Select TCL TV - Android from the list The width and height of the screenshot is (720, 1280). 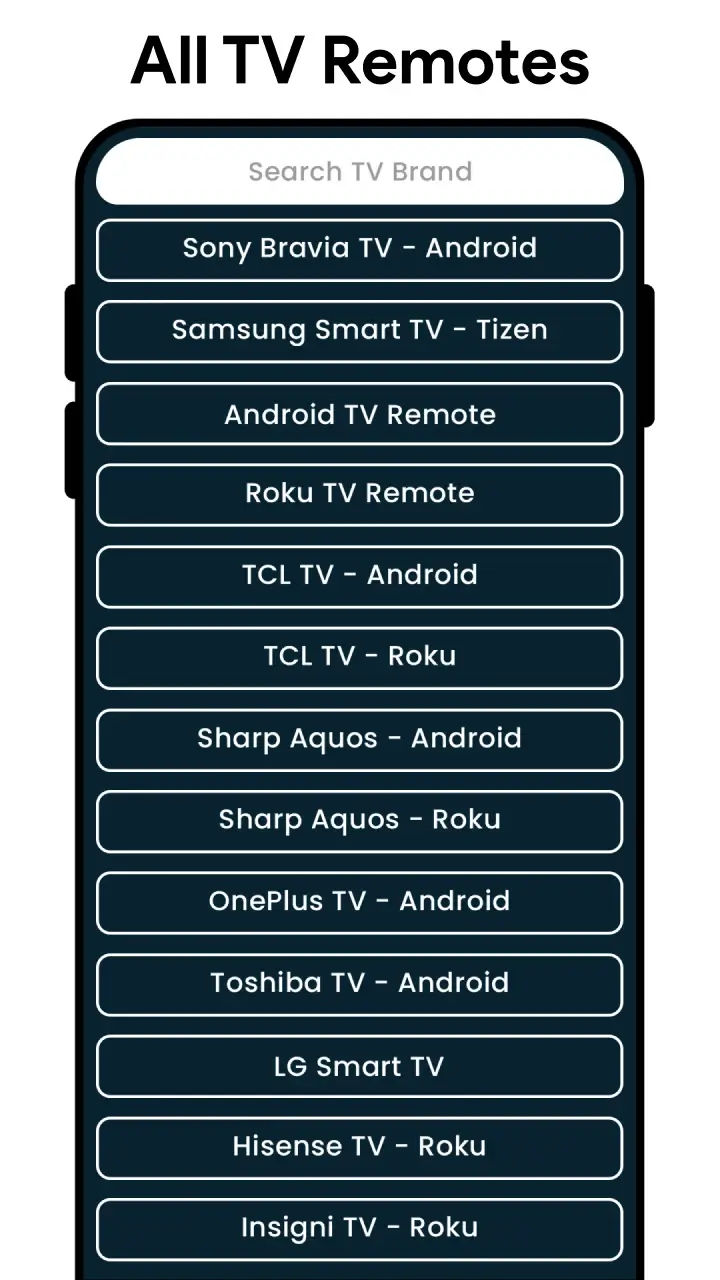360,577
